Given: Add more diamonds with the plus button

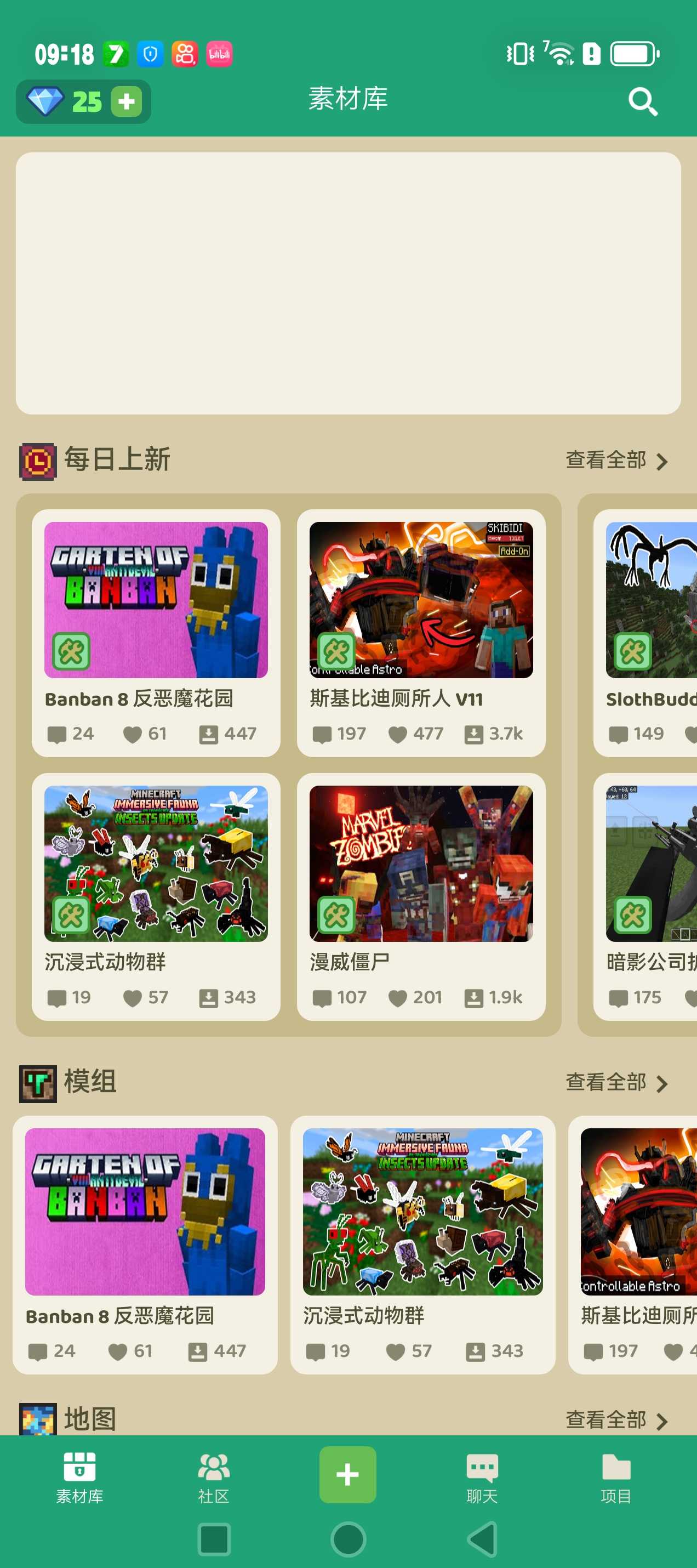Looking at the screenshot, I should [127, 101].
